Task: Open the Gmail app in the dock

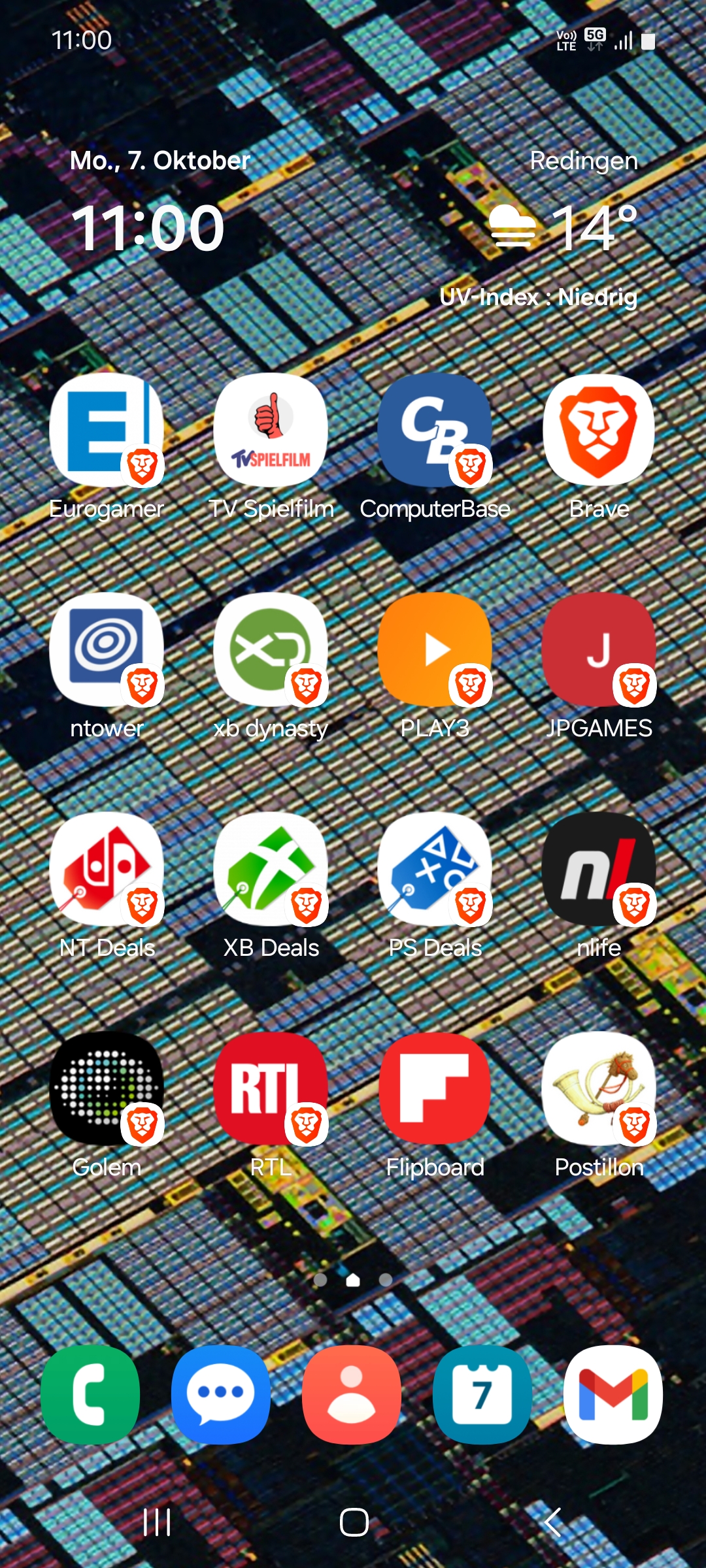Action: click(x=613, y=1395)
